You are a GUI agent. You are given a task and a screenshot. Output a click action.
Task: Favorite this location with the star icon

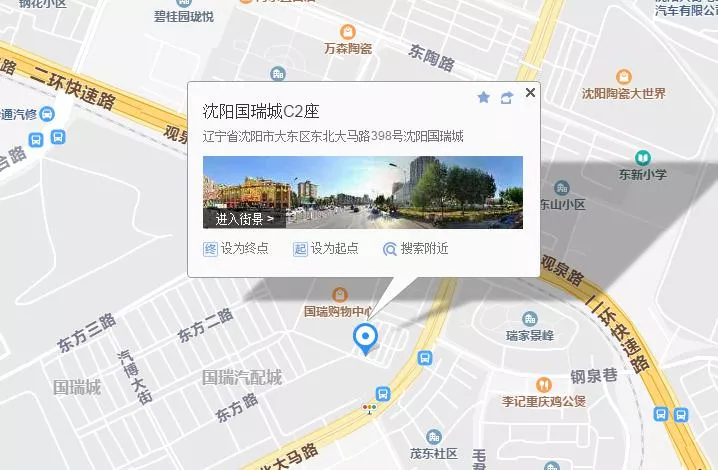[483, 97]
